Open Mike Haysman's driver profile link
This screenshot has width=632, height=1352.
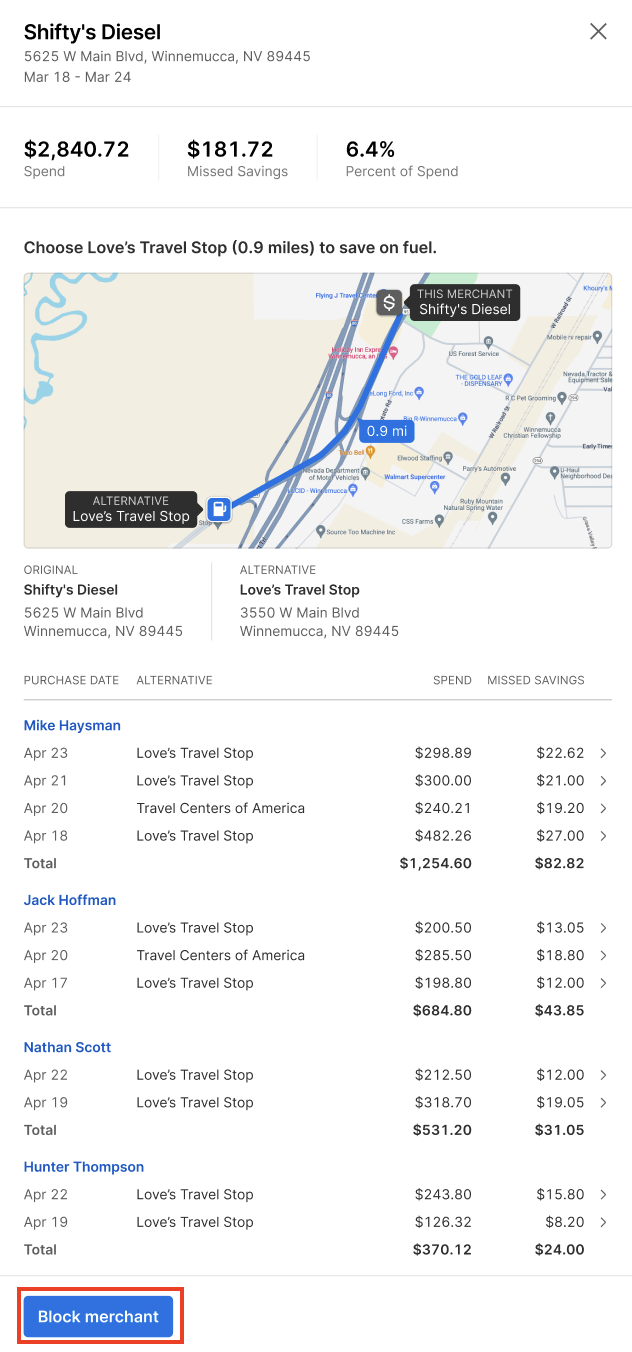(x=72, y=725)
